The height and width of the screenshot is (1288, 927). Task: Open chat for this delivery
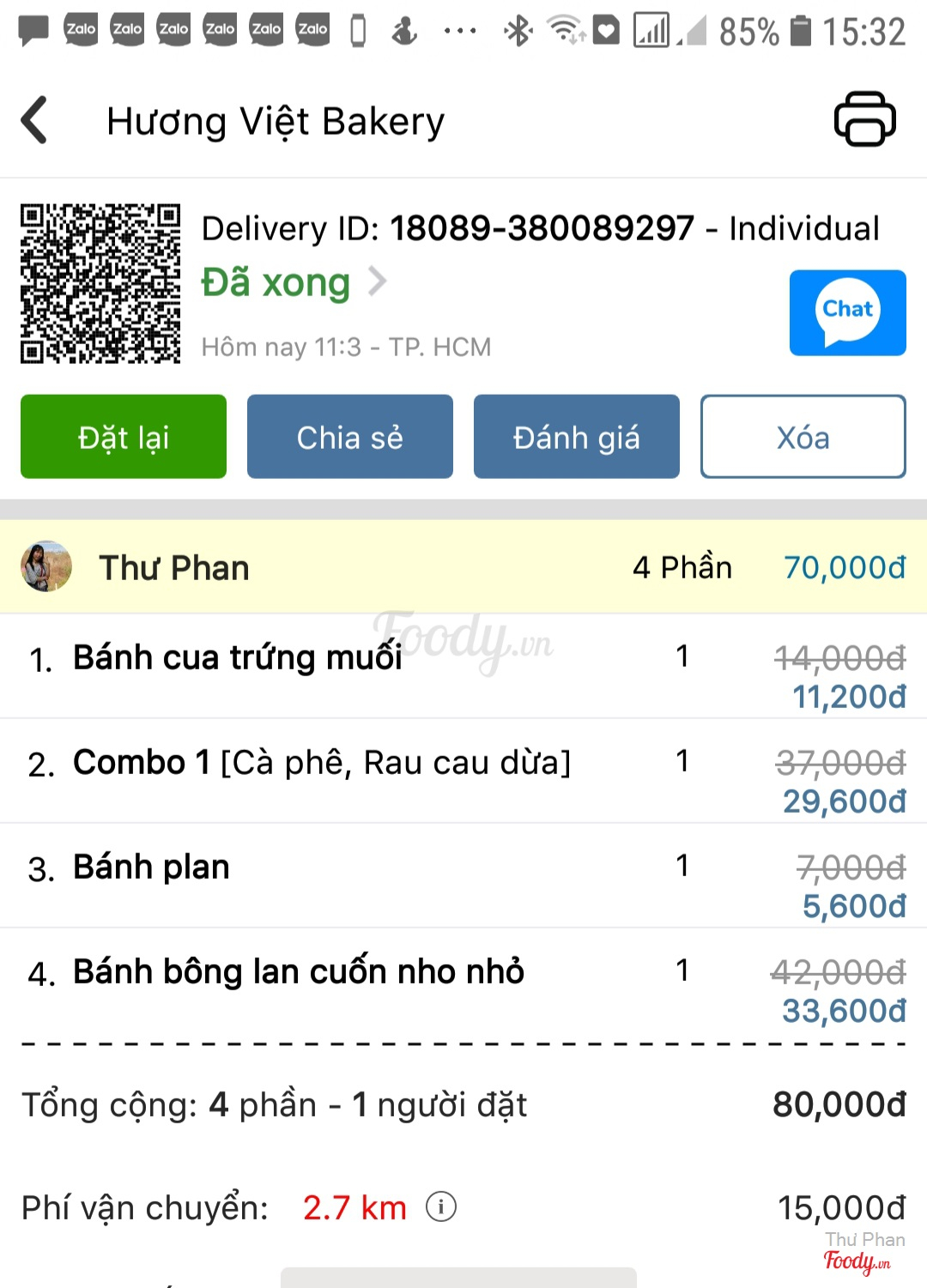847,313
